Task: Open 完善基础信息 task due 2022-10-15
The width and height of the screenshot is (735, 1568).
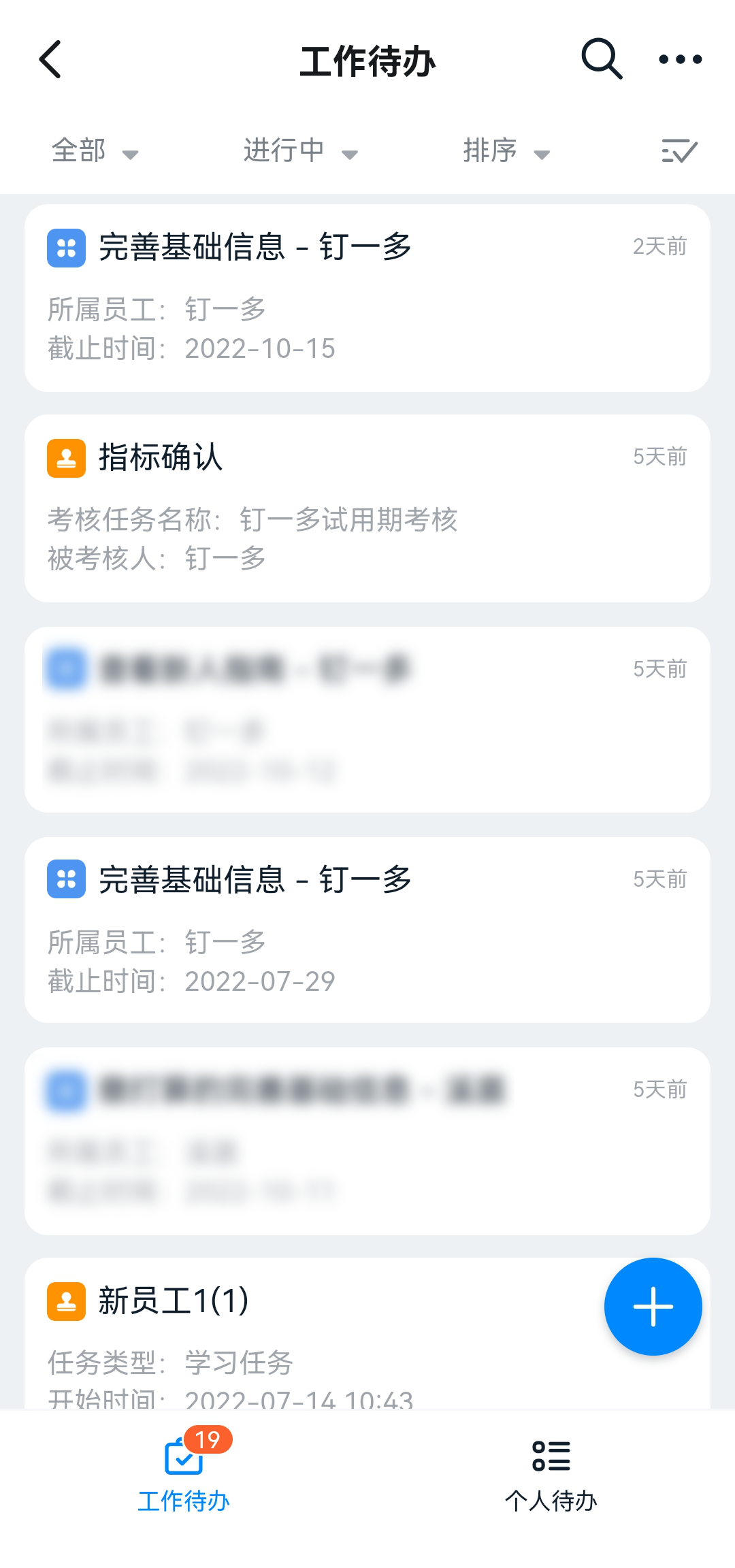Action: (x=367, y=298)
